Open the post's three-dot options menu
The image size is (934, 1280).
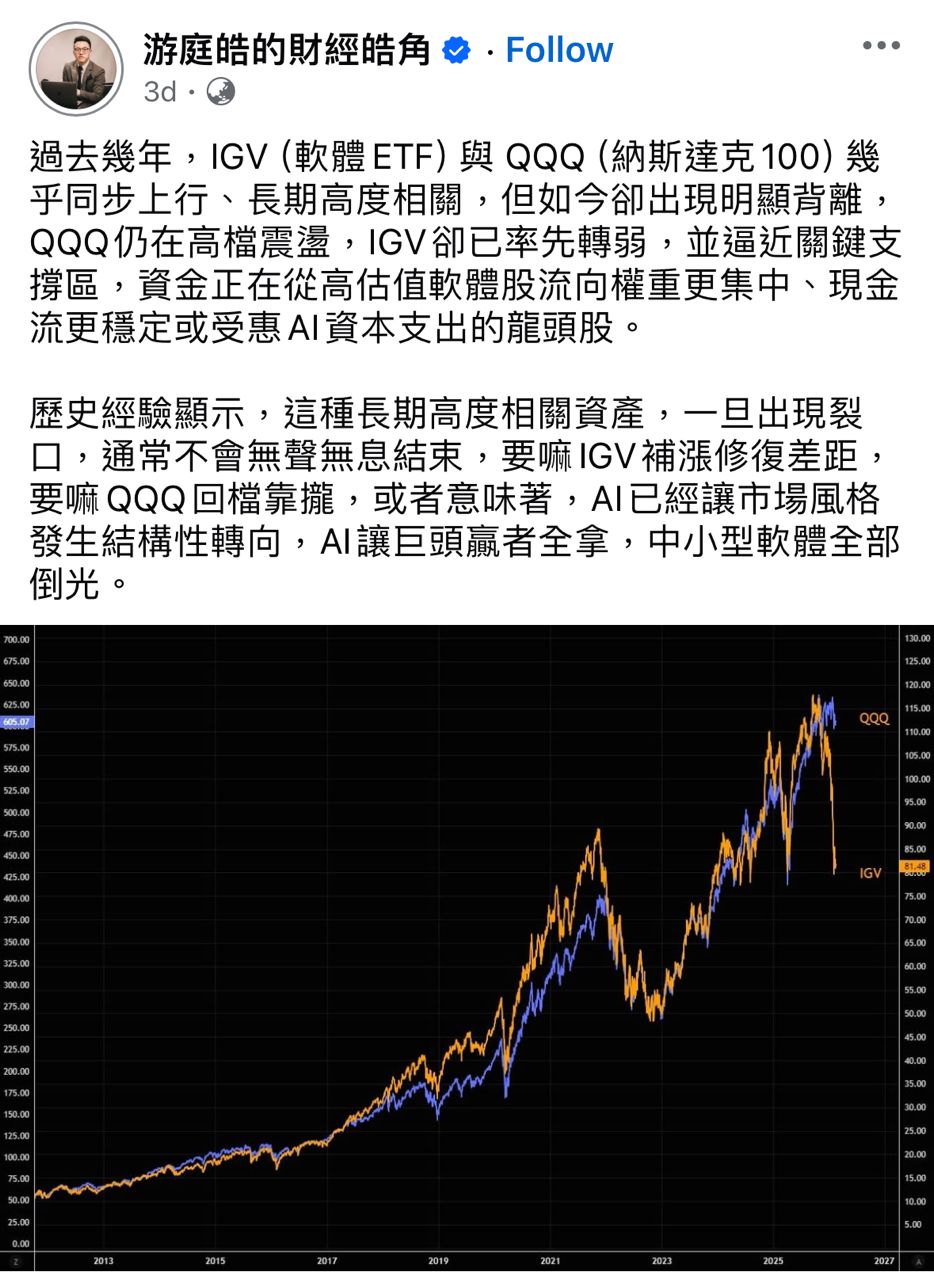[x=881, y=47]
